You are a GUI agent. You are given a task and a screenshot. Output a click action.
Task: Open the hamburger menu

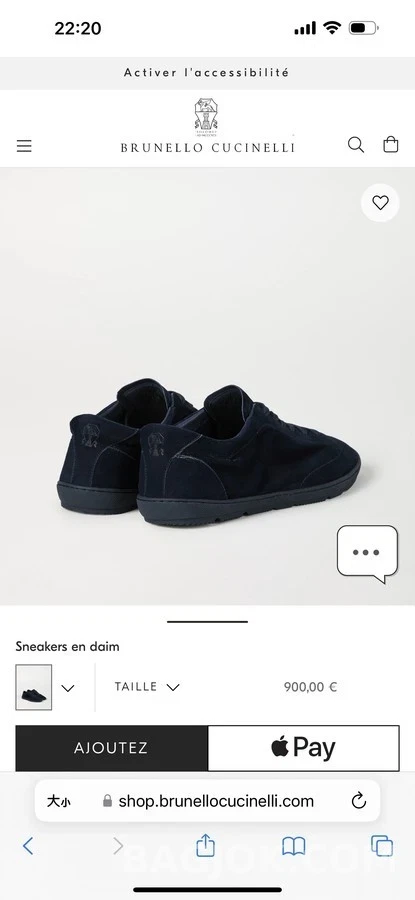coord(24,146)
